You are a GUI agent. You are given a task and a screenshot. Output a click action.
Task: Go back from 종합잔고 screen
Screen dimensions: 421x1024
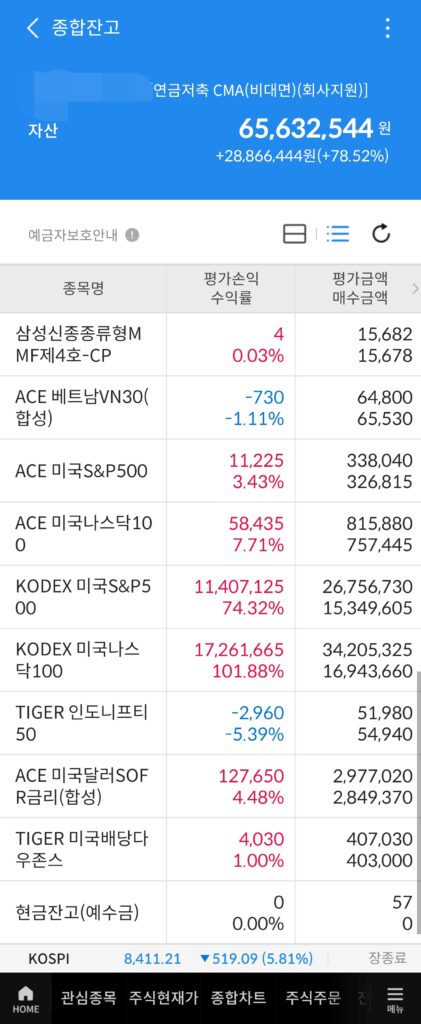pyautogui.click(x=33, y=28)
